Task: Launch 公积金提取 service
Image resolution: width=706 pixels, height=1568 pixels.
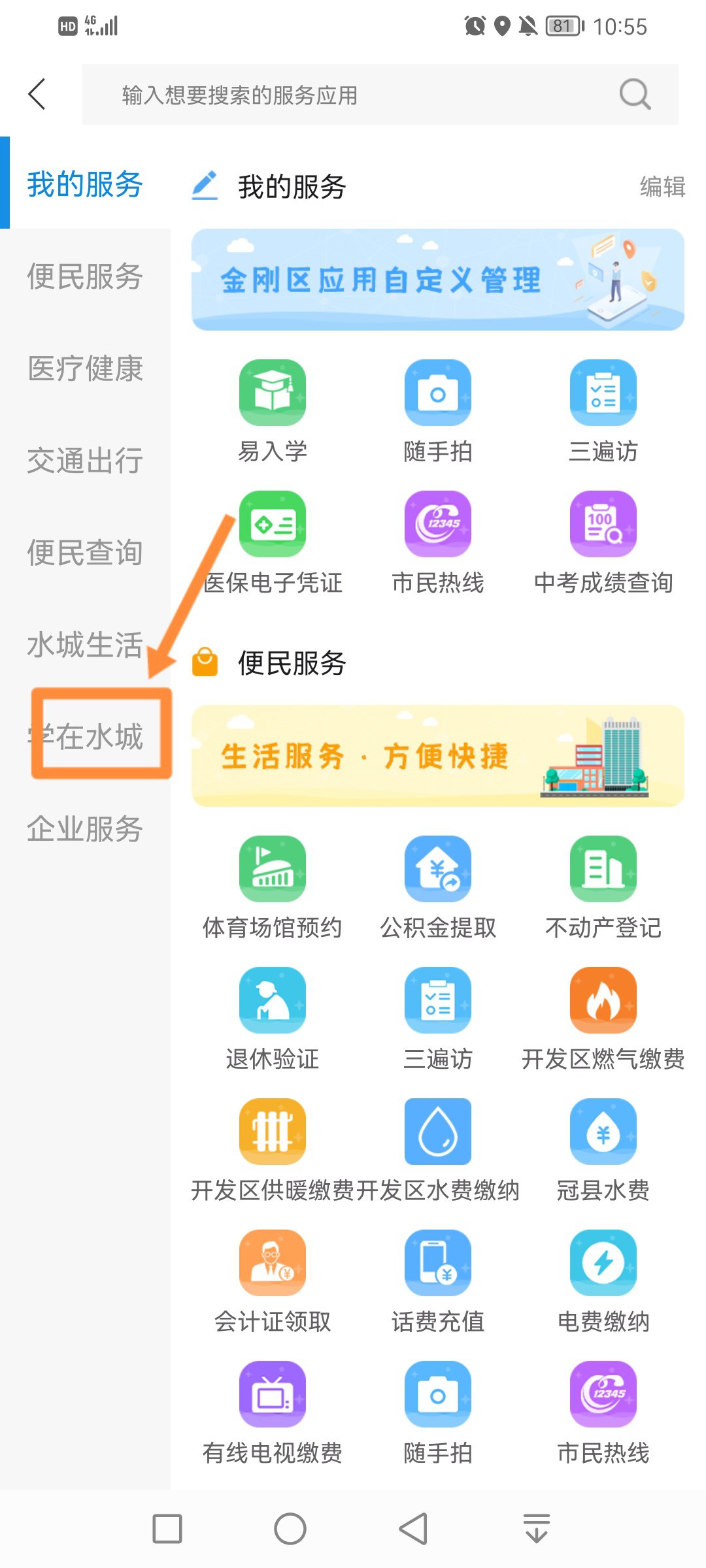Action: coord(438,886)
